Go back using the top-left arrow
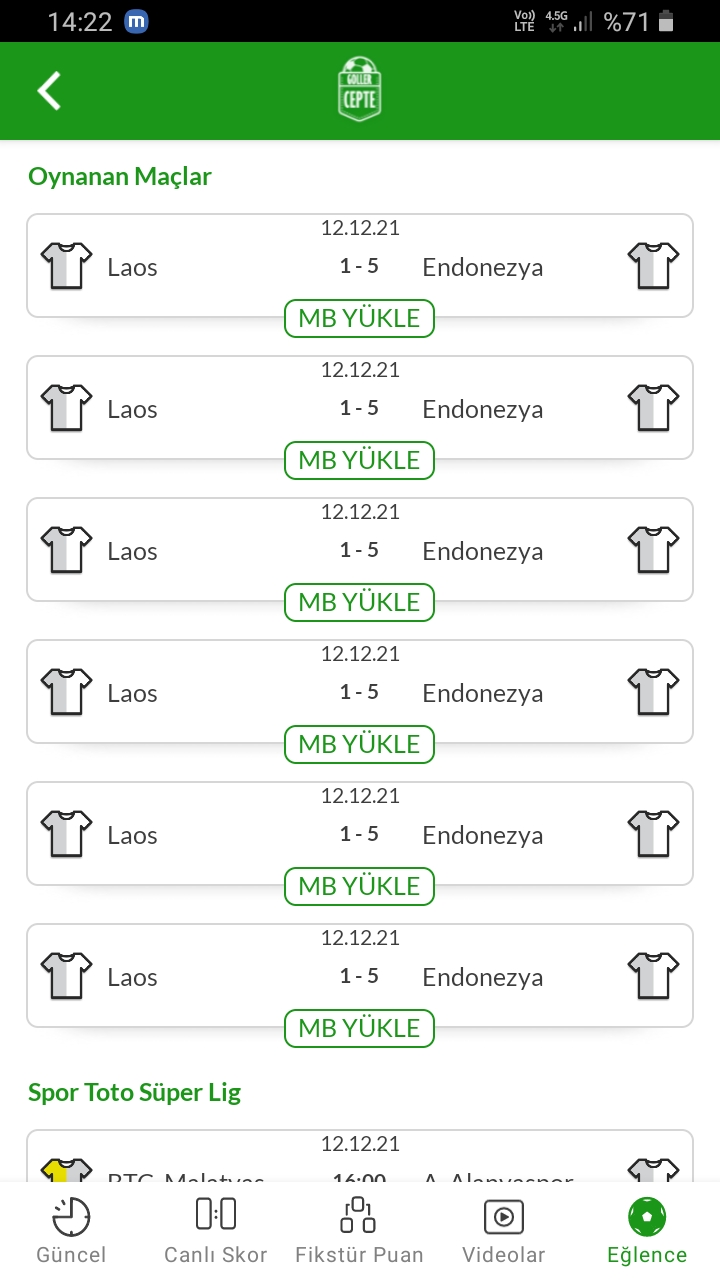This screenshot has height=1280, width=720. click(49, 91)
